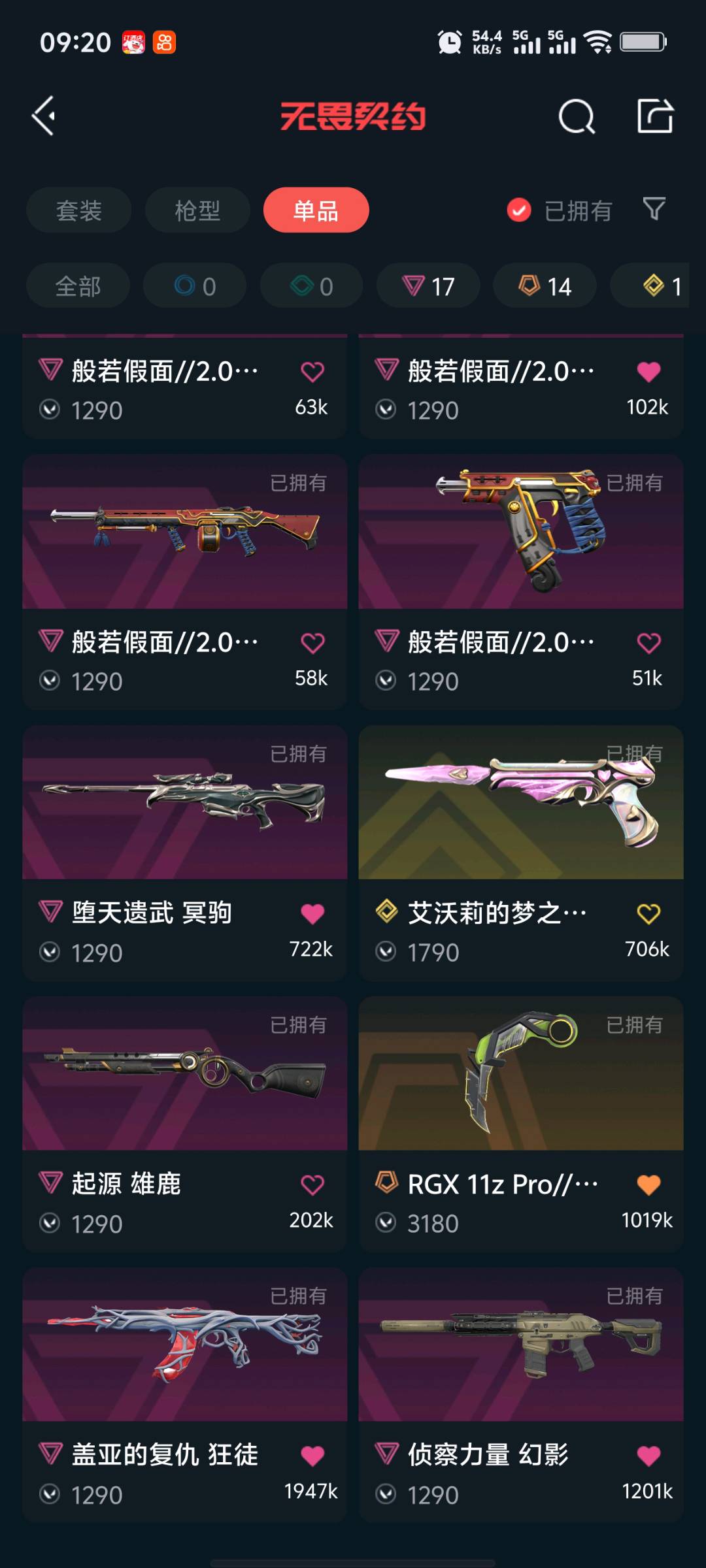This screenshot has width=706, height=1568.
Task: Open the 堕天遗武 冥驹 skin card
Action: click(x=184, y=804)
